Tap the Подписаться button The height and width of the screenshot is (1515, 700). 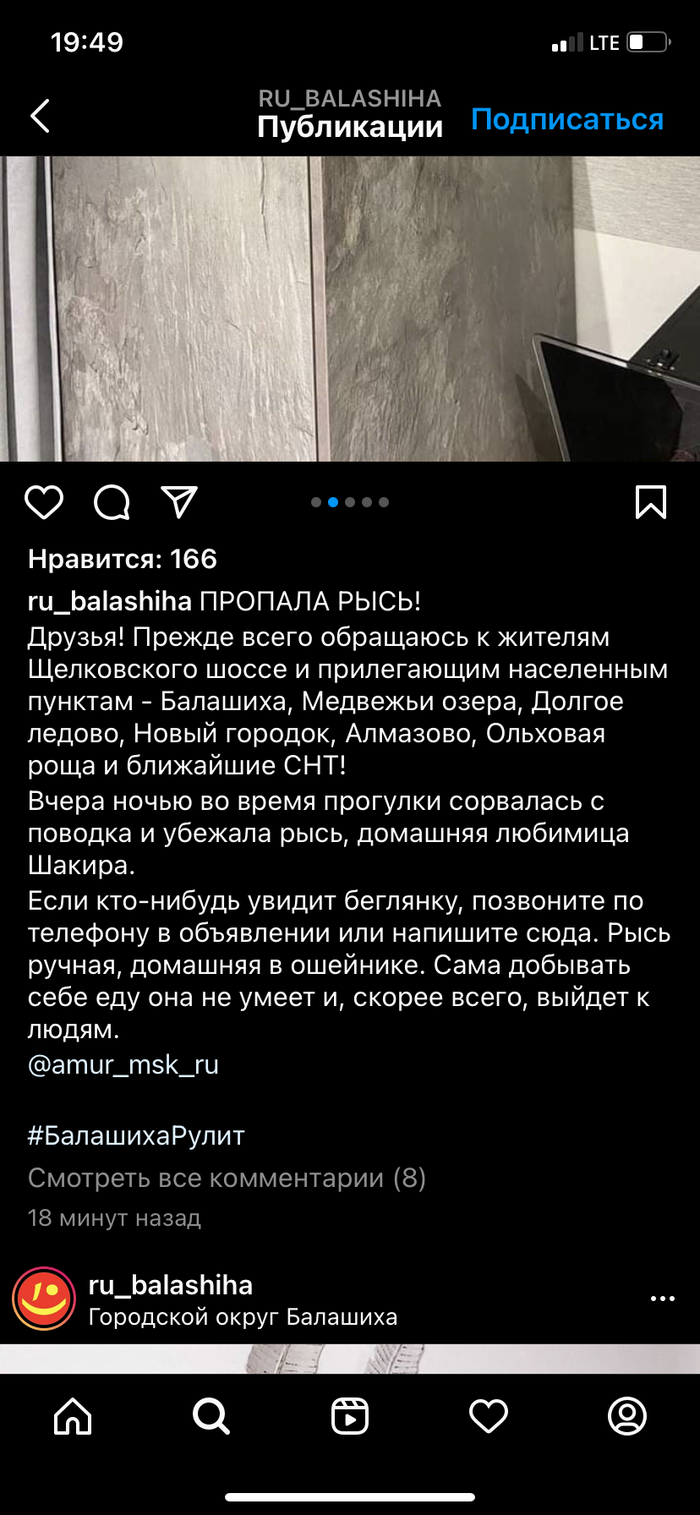[567, 120]
